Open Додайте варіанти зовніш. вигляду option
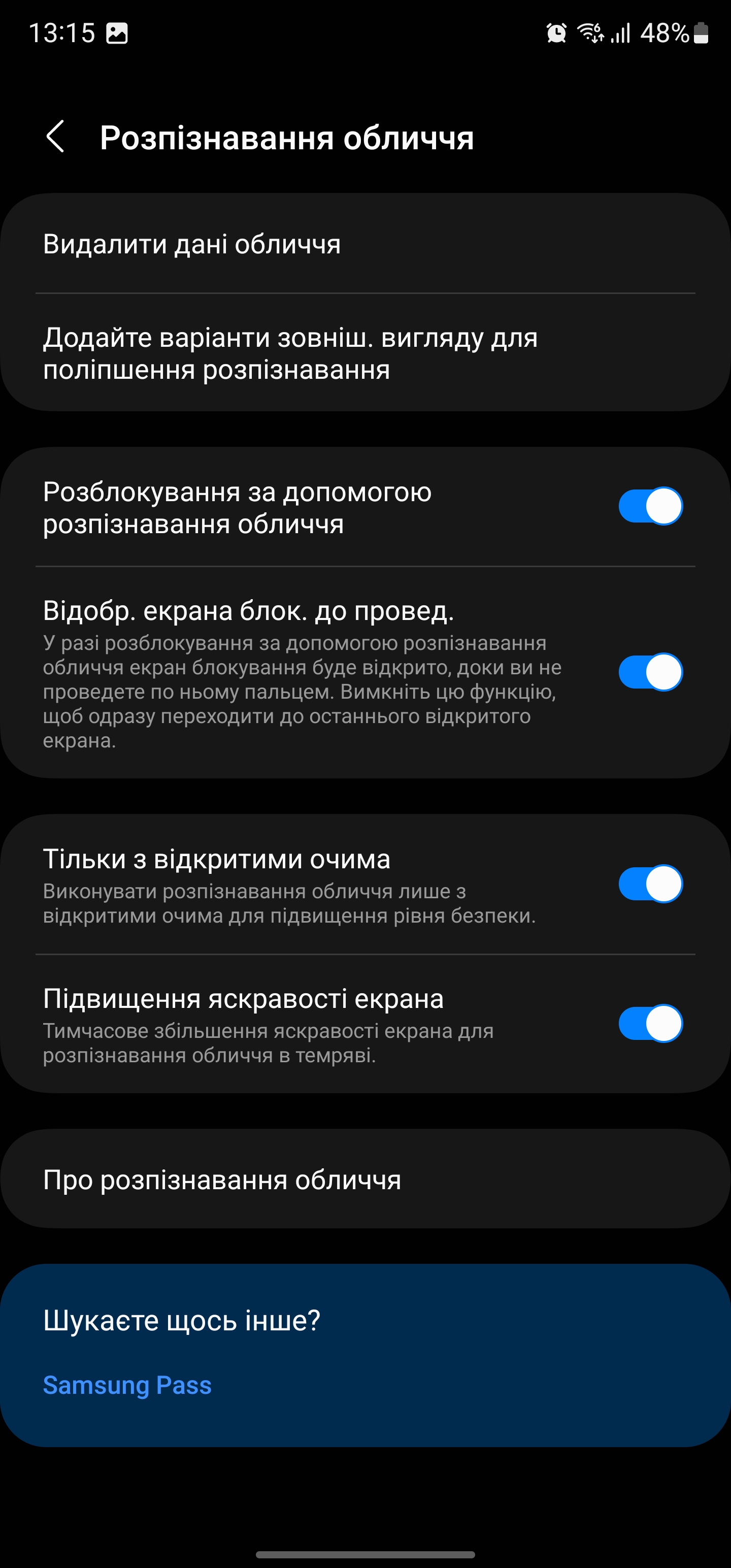The image size is (731, 1568). point(290,353)
